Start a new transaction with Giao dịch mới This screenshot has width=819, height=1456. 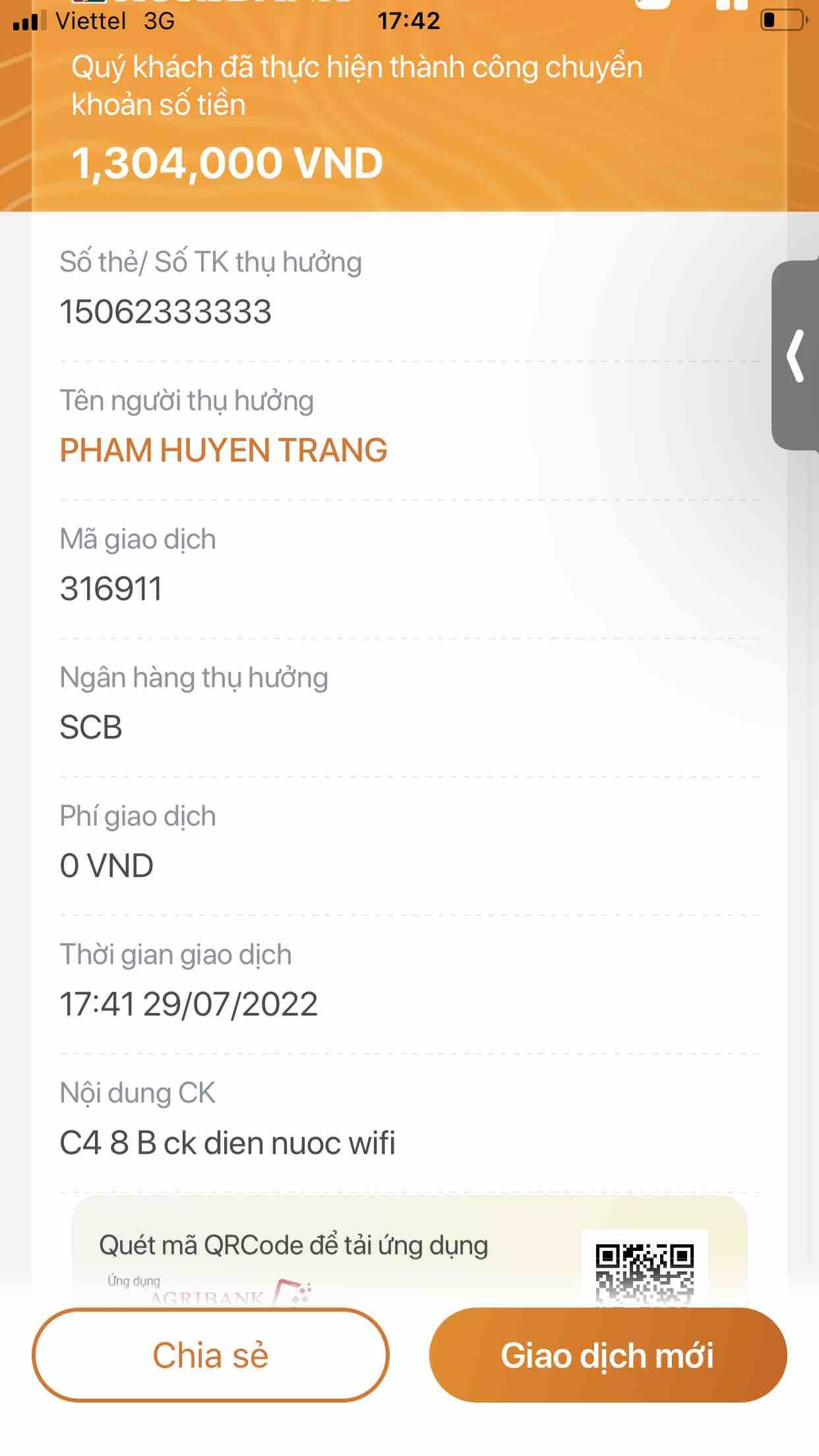(607, 1354)
